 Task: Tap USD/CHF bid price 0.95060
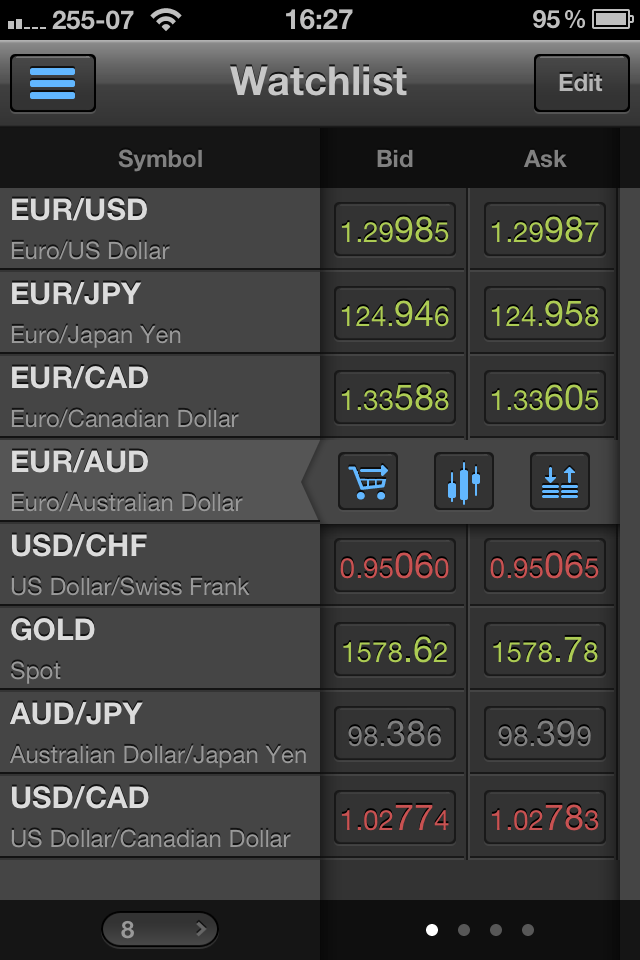[x=395, y=567]
